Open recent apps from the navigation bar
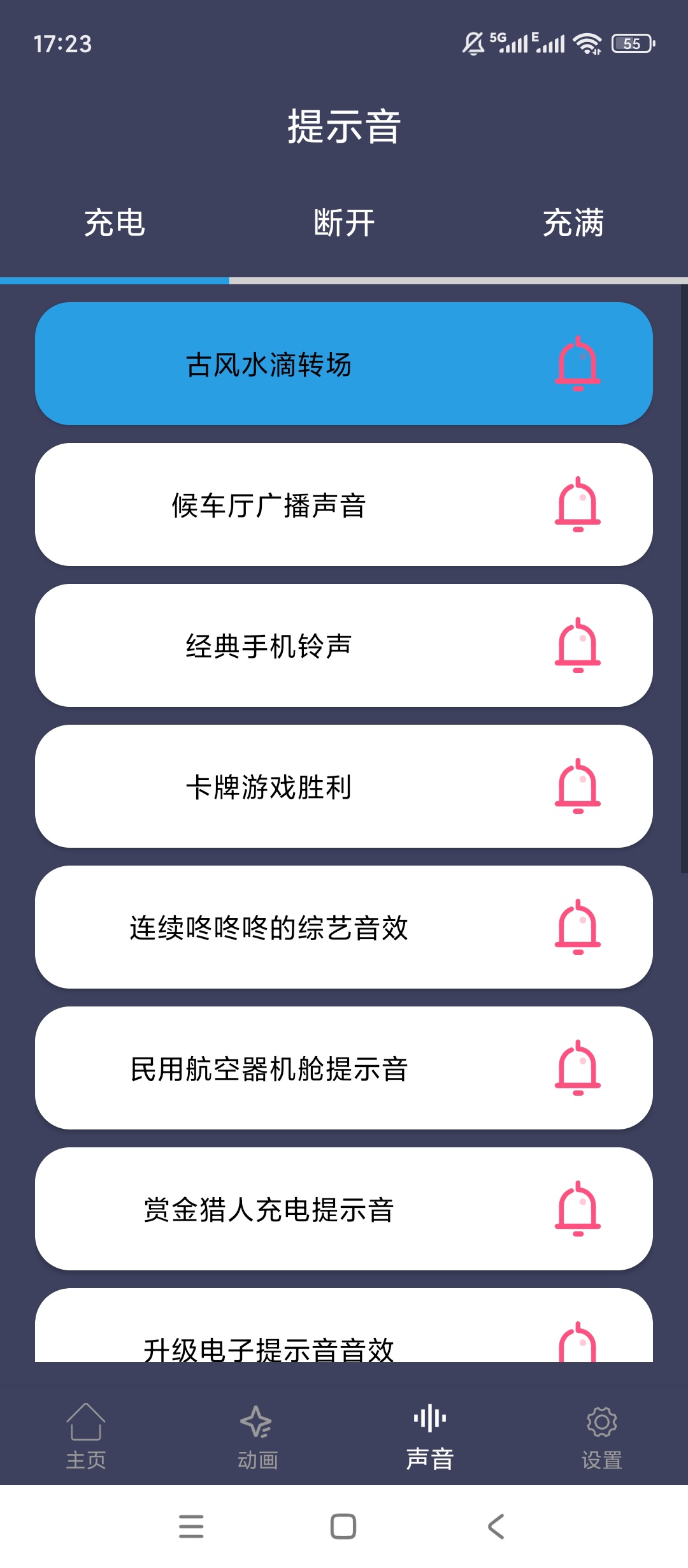 [x=191, y=1527]
